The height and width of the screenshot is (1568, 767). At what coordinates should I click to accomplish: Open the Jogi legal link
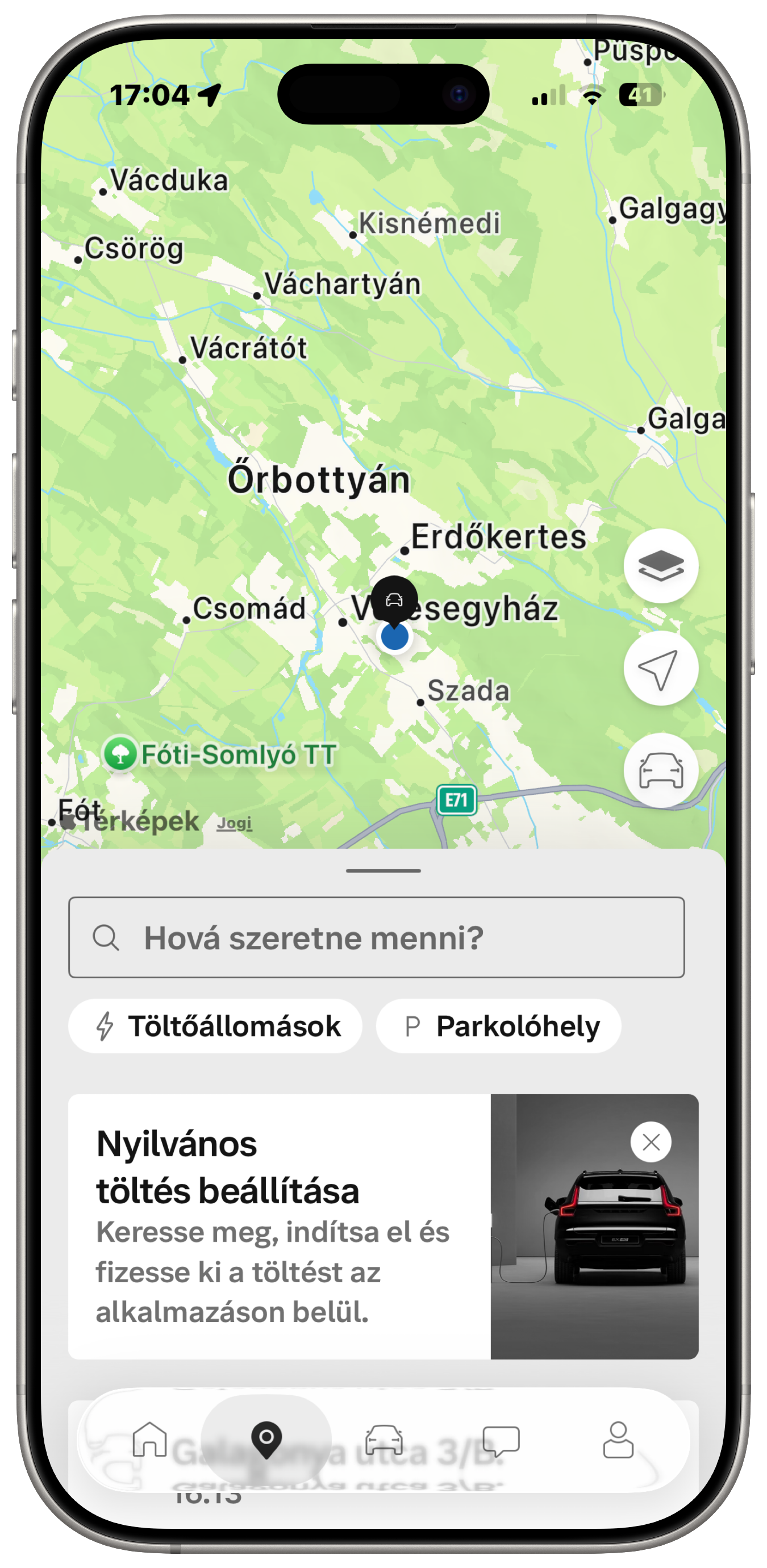(234, 823)
